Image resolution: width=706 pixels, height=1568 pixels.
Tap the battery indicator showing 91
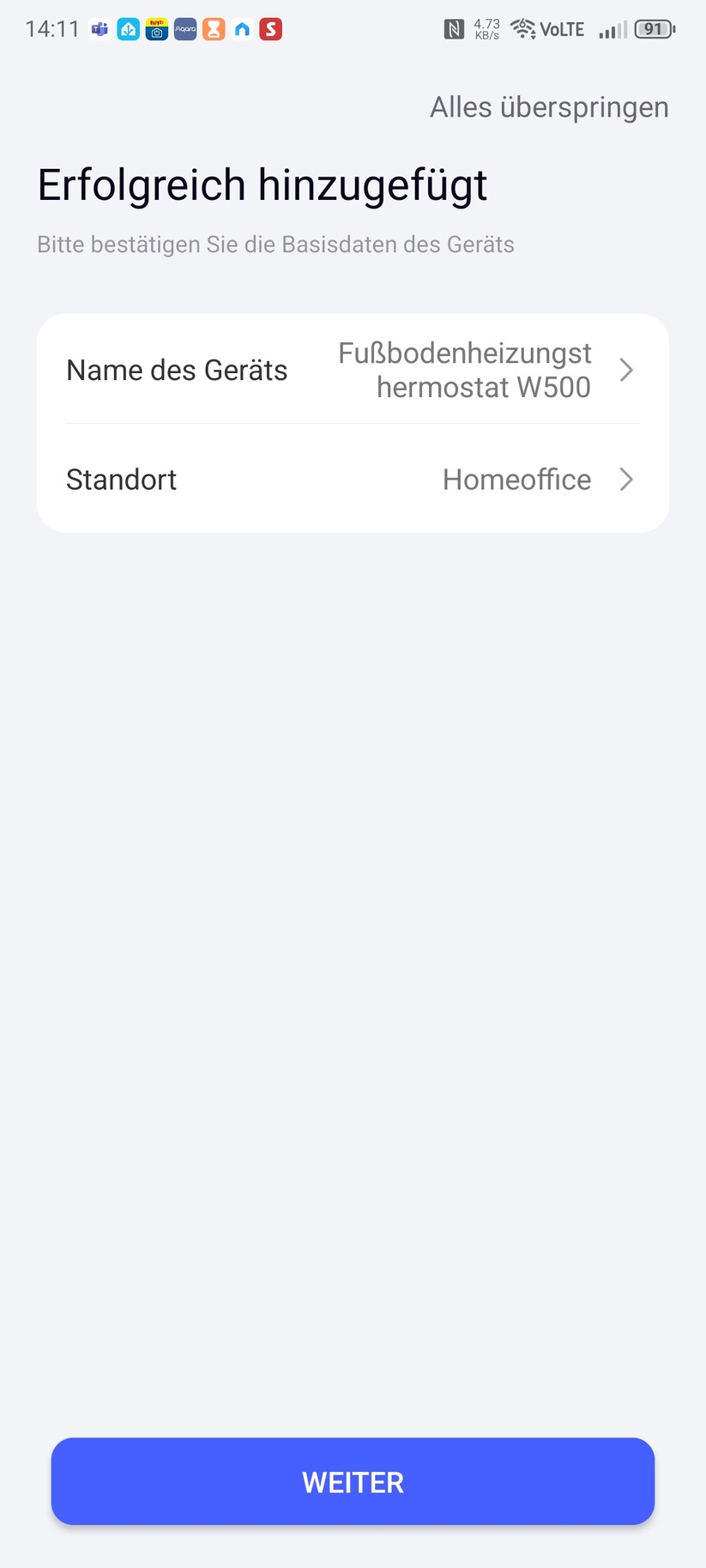(x=653, y=28)
